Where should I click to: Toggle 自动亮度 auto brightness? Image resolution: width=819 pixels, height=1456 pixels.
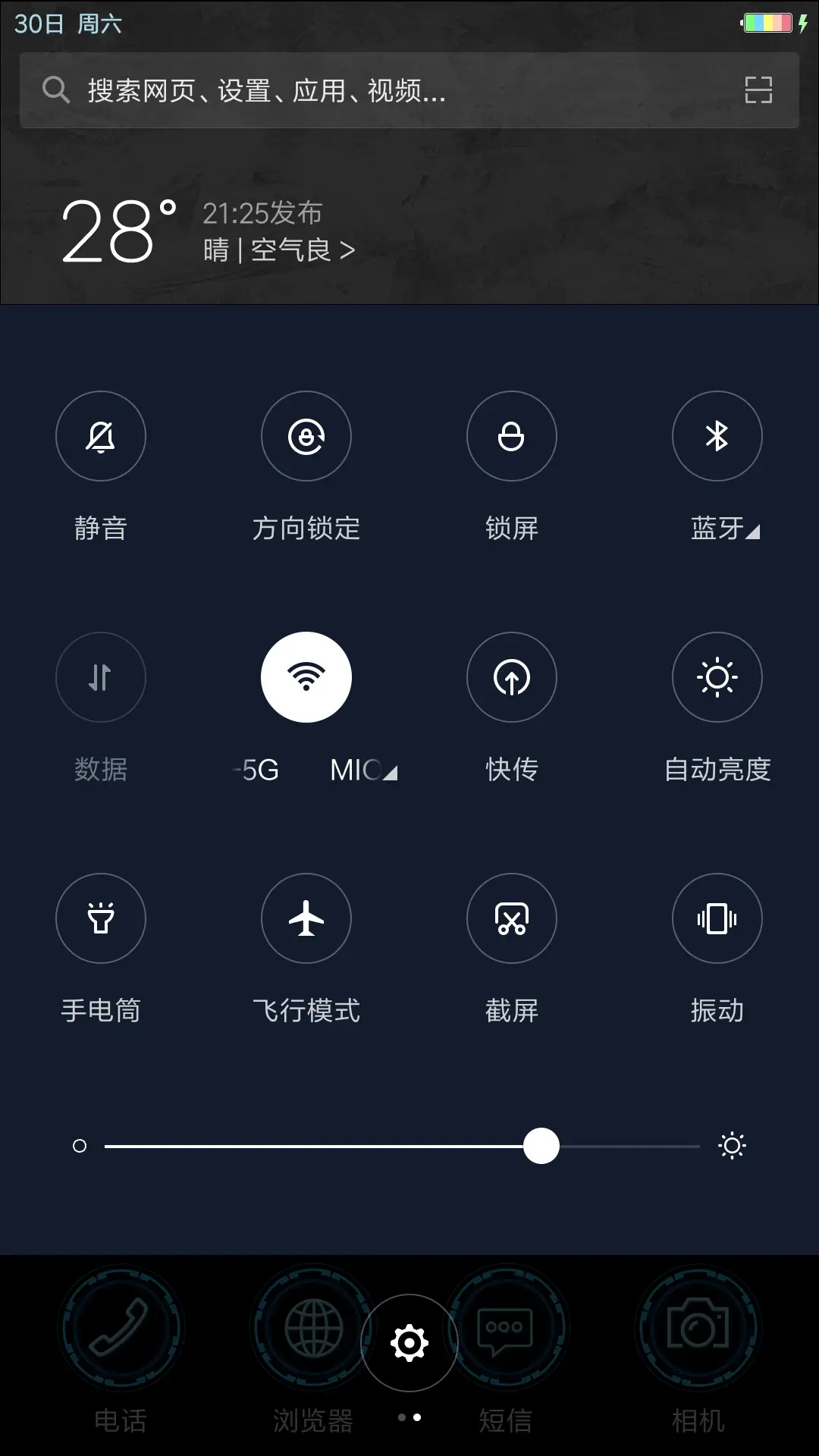click(717, 677)
